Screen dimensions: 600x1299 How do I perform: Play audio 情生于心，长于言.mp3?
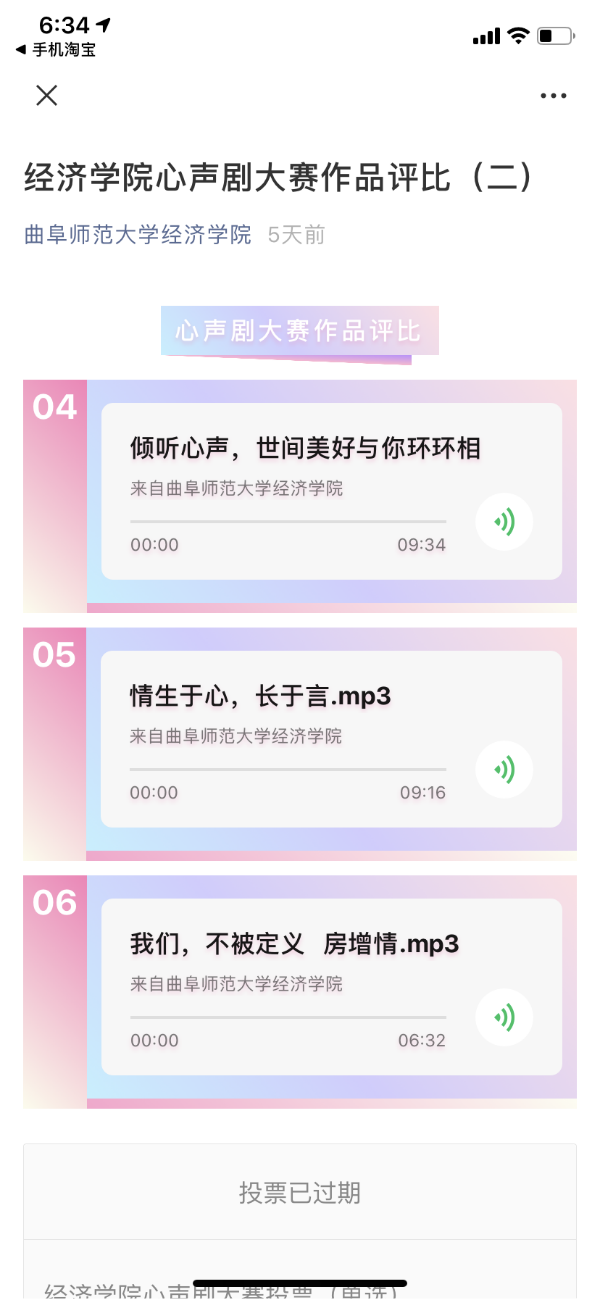click(504, 769)
